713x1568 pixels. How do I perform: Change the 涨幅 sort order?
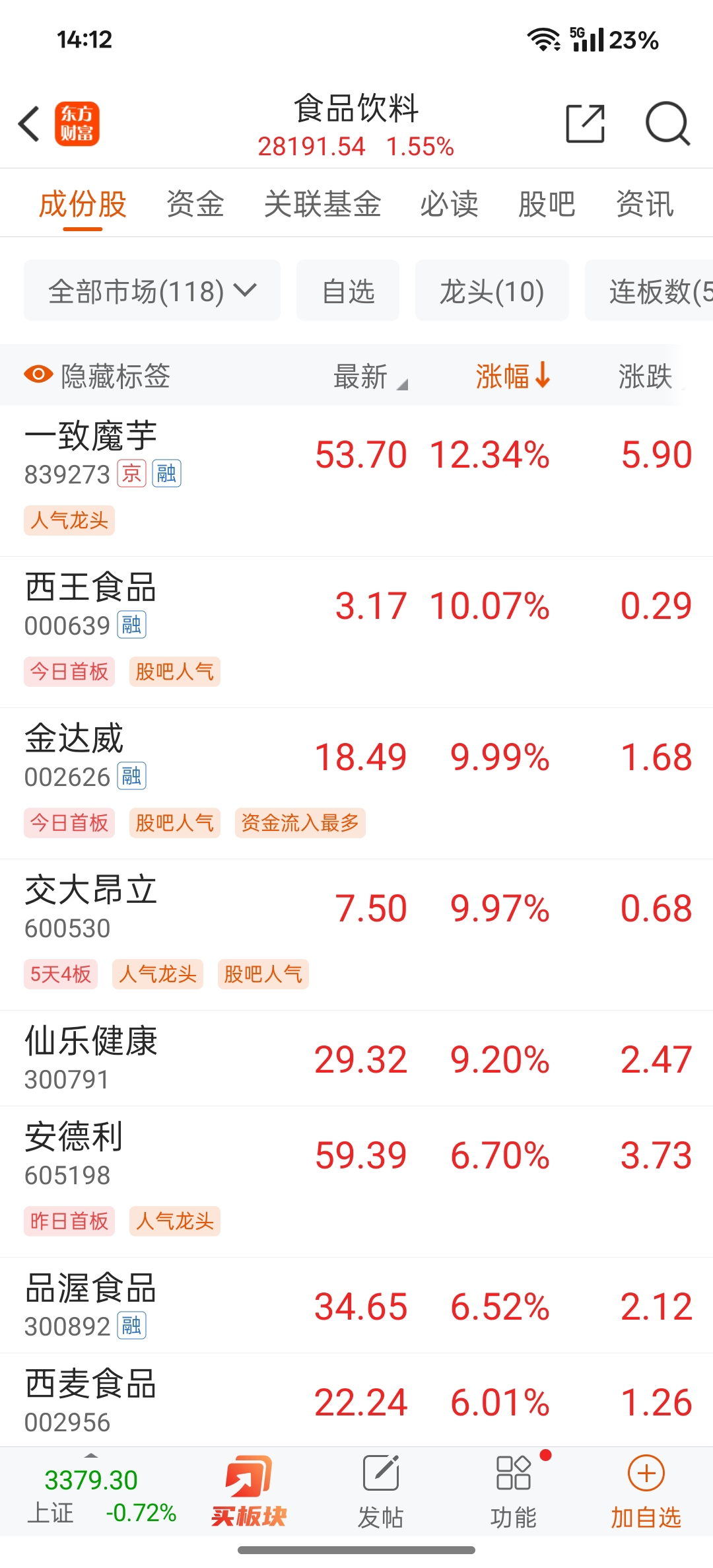pyautogui.click(x=514, y=376)
